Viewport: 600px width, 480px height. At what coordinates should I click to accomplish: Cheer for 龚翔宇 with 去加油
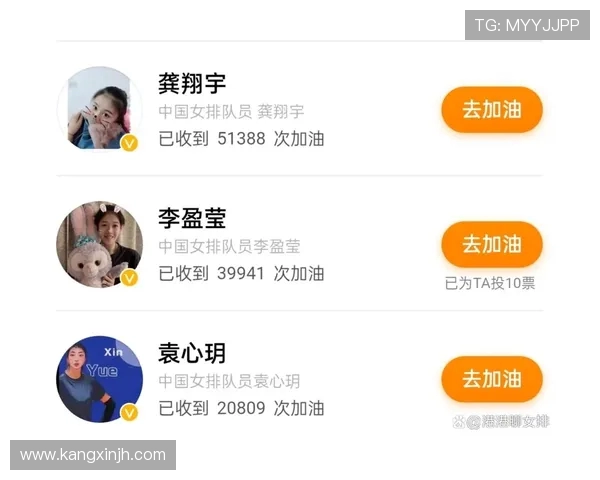click(x=491, y=109)
